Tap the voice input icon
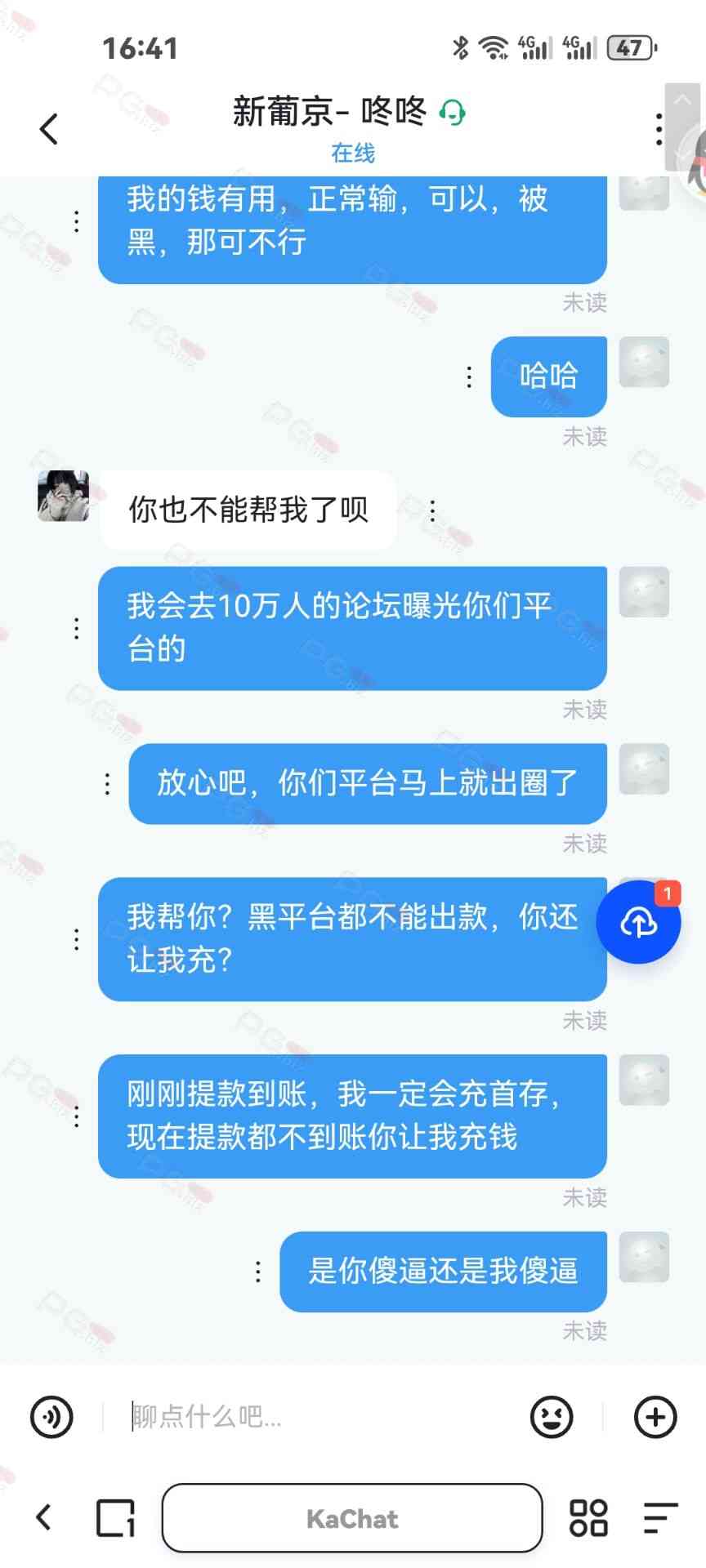Viewport: 706px width, 1568px height. pos(51,1416)
